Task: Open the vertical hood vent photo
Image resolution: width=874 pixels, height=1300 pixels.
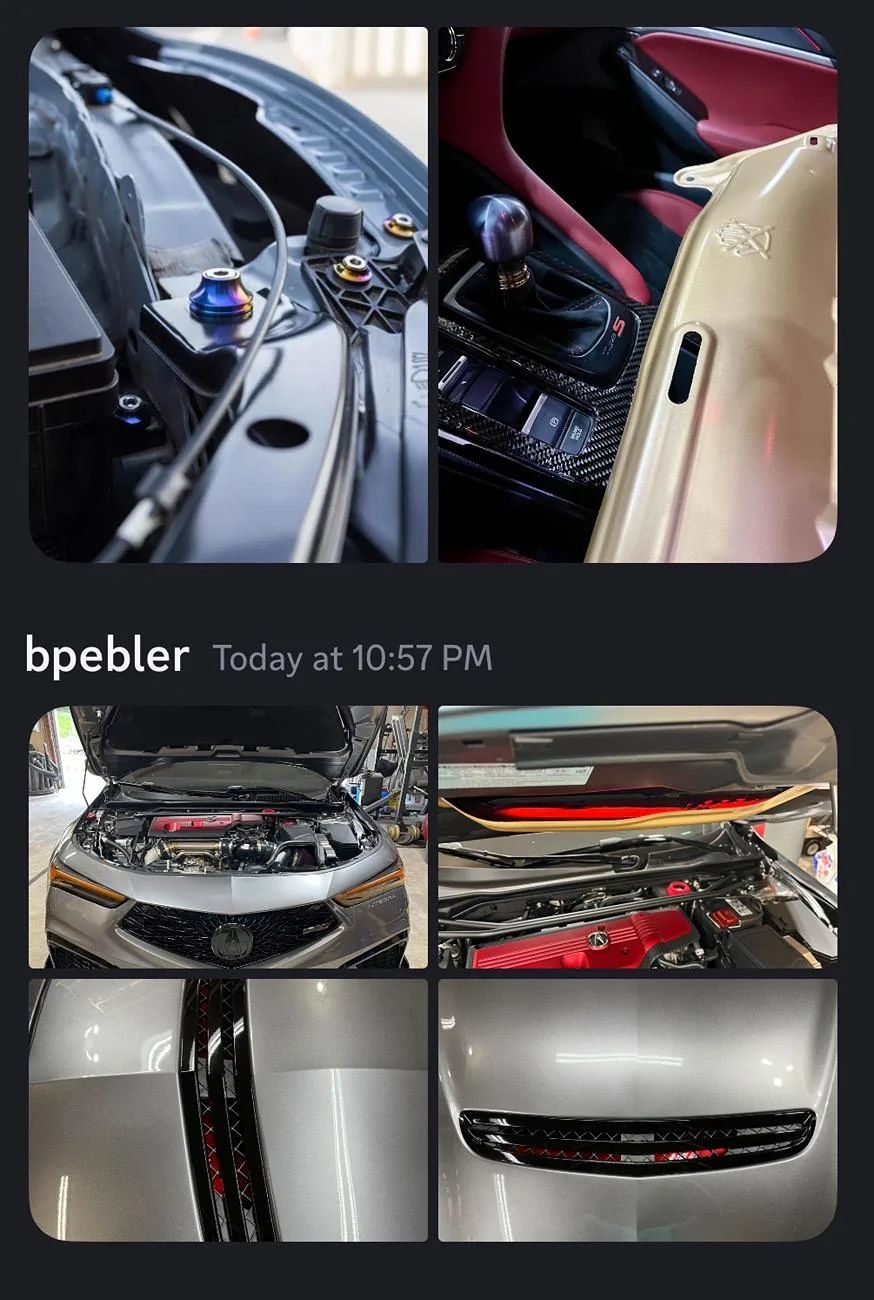Action: (228, 1110)
